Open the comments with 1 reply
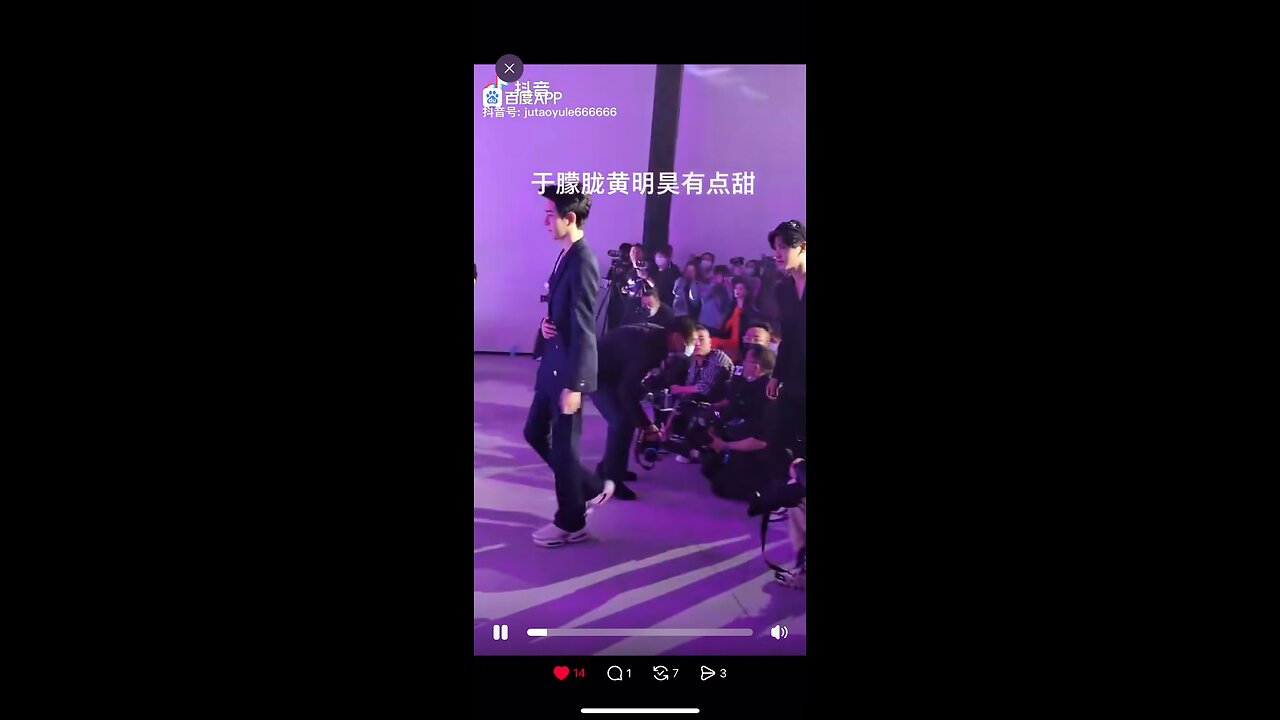The image size is (1280, 720). pyautogui.click(x=615, y=673)
